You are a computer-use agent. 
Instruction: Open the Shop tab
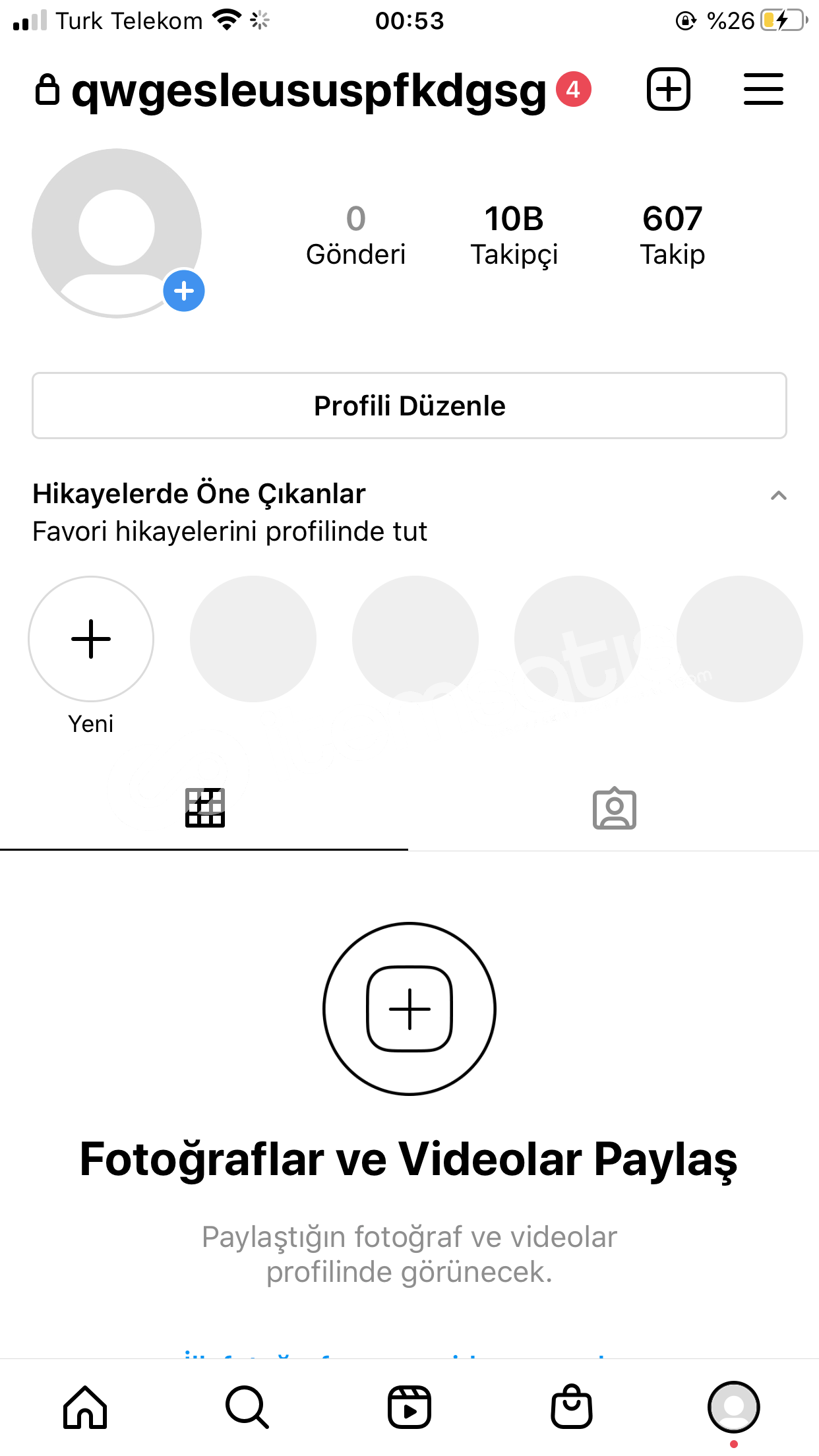572,1407
